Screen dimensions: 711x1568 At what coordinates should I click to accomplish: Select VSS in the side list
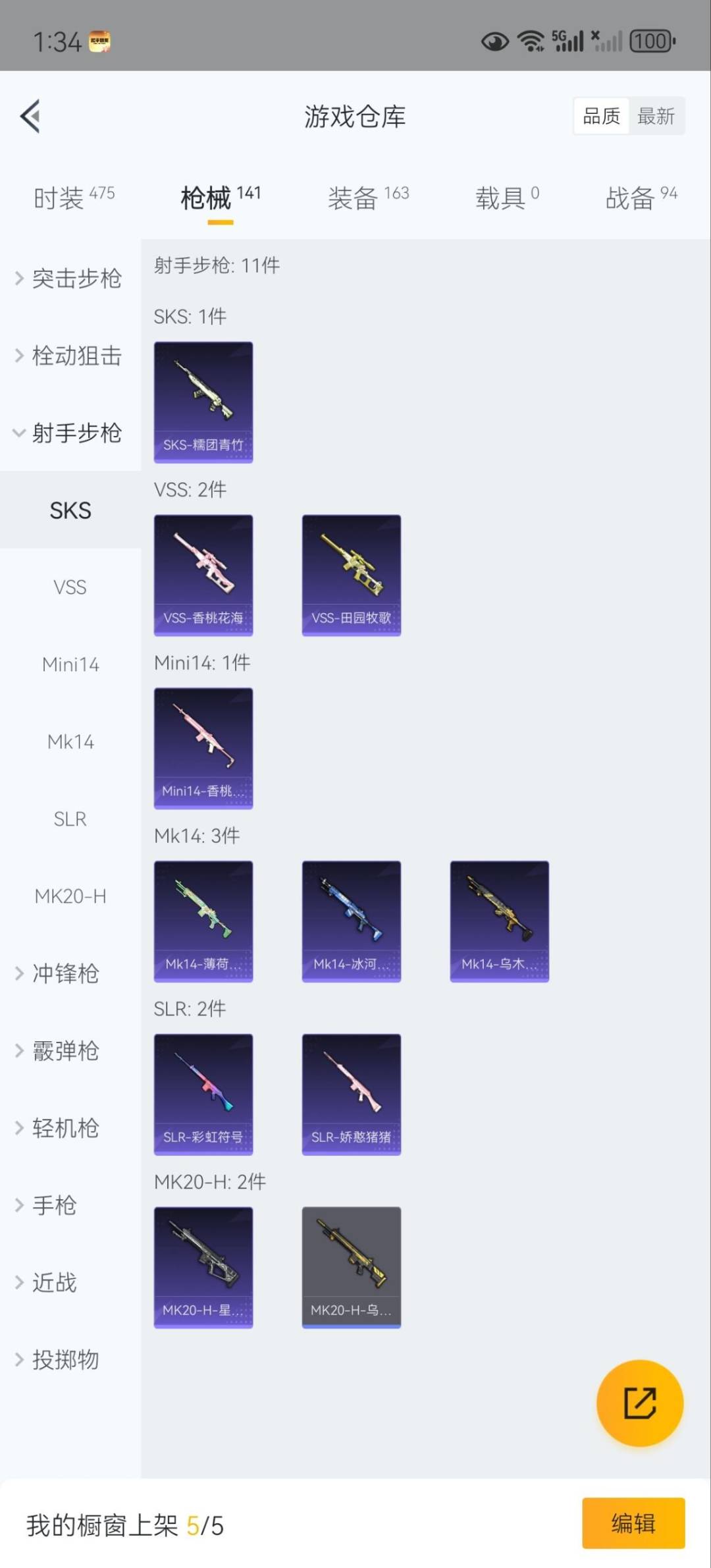(x=70, y=587)
